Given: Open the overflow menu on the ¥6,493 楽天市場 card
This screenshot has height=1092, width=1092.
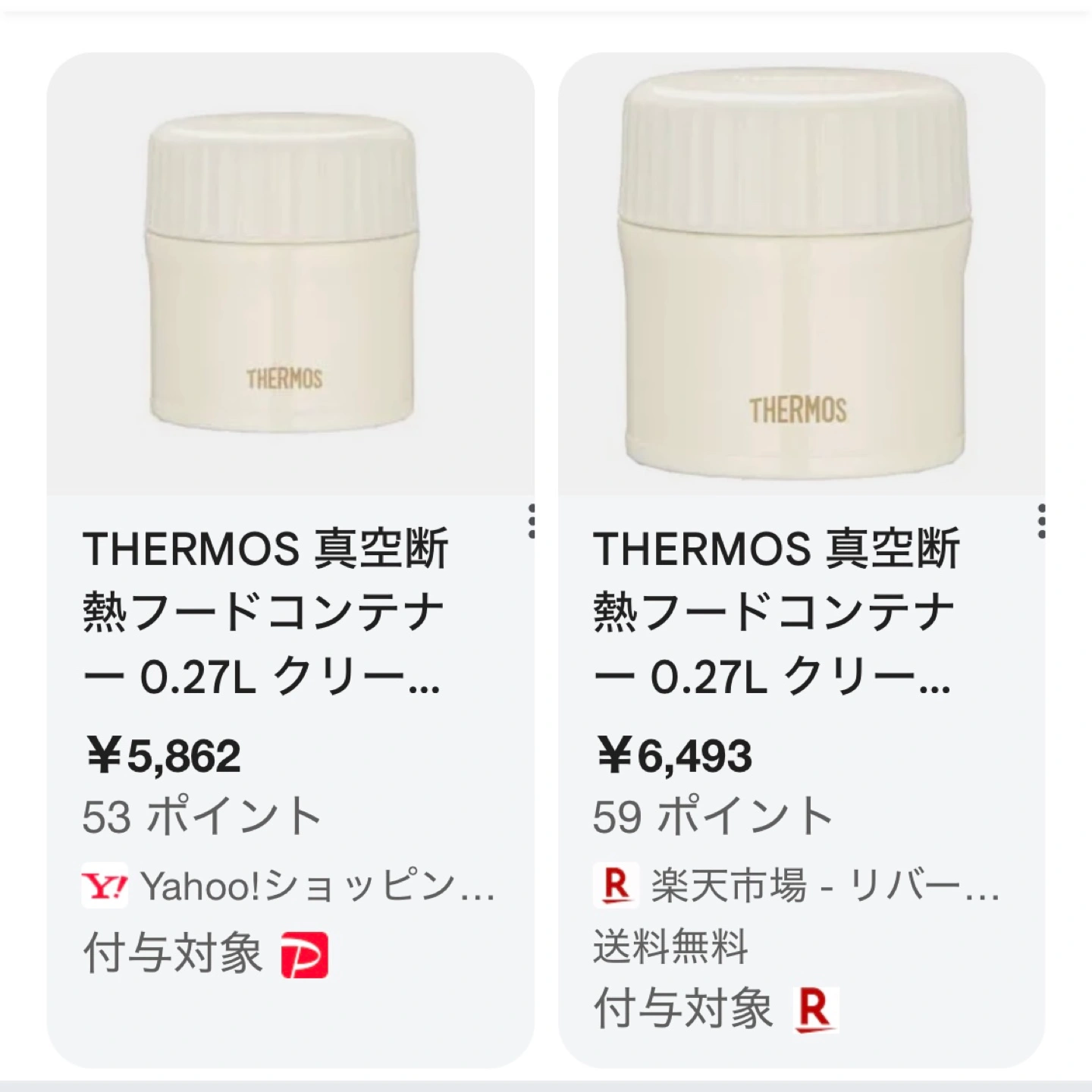Looking at the screenshot, I should point(1042,522).
